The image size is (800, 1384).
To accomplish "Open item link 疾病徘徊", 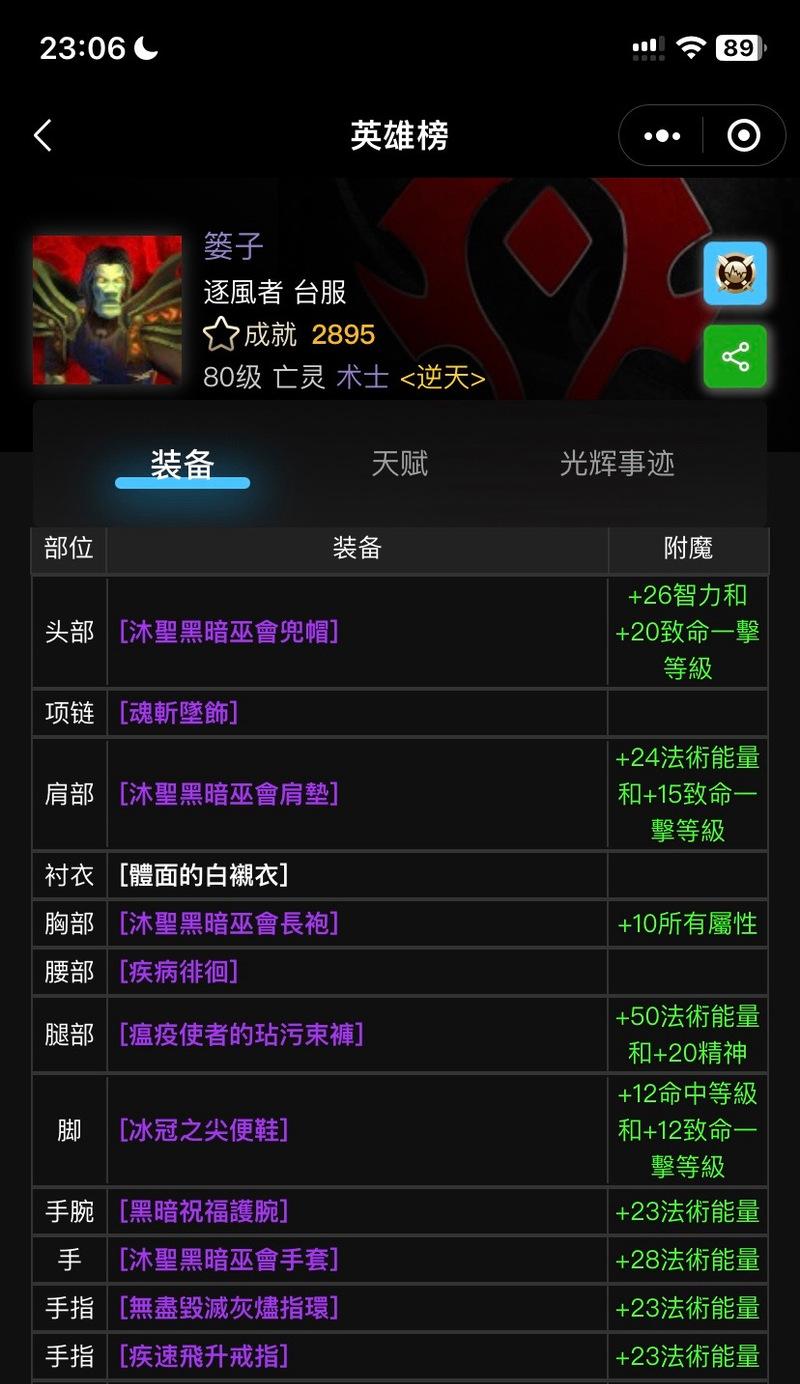I will tap(178, 972).
